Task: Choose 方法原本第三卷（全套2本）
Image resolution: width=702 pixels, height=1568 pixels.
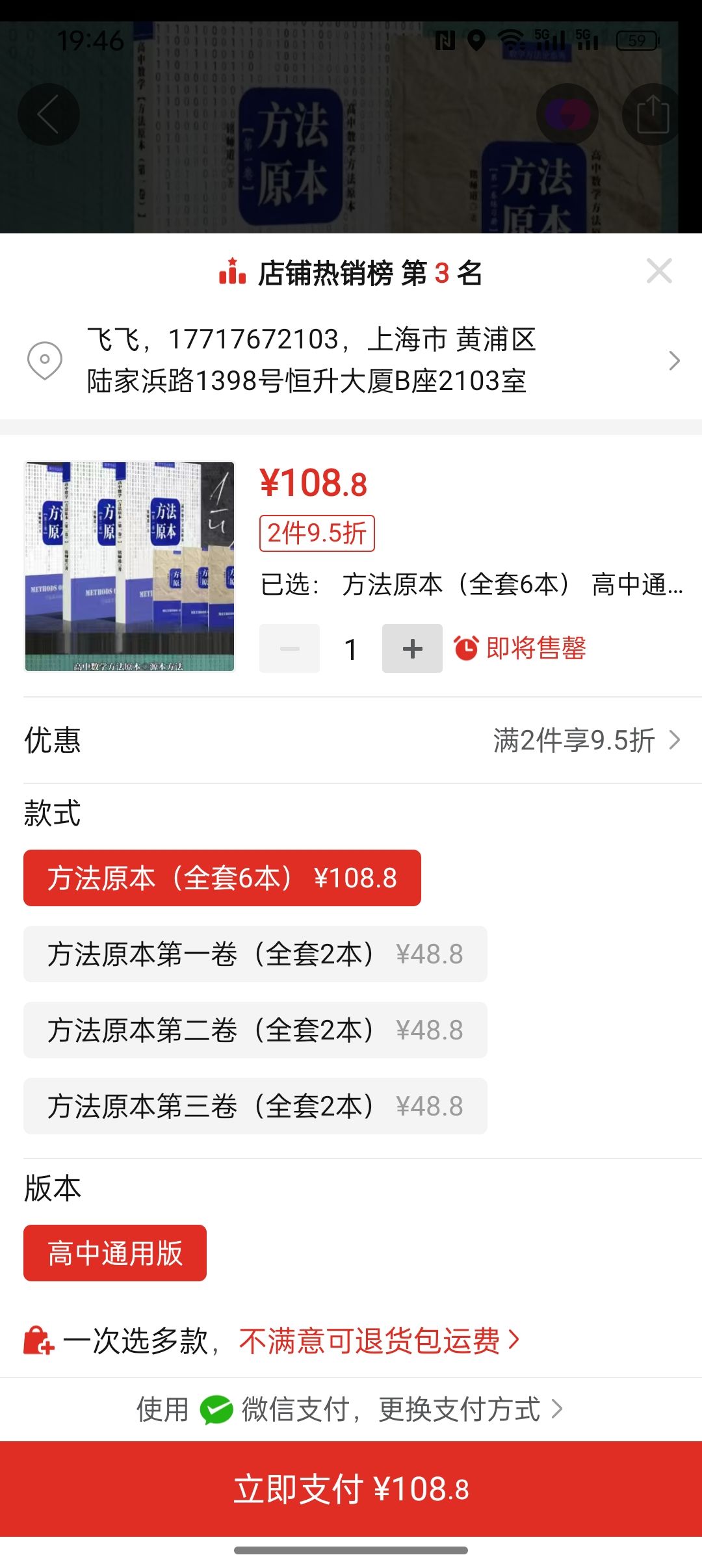Action: pyautogui.click(x=255, y=1106)
